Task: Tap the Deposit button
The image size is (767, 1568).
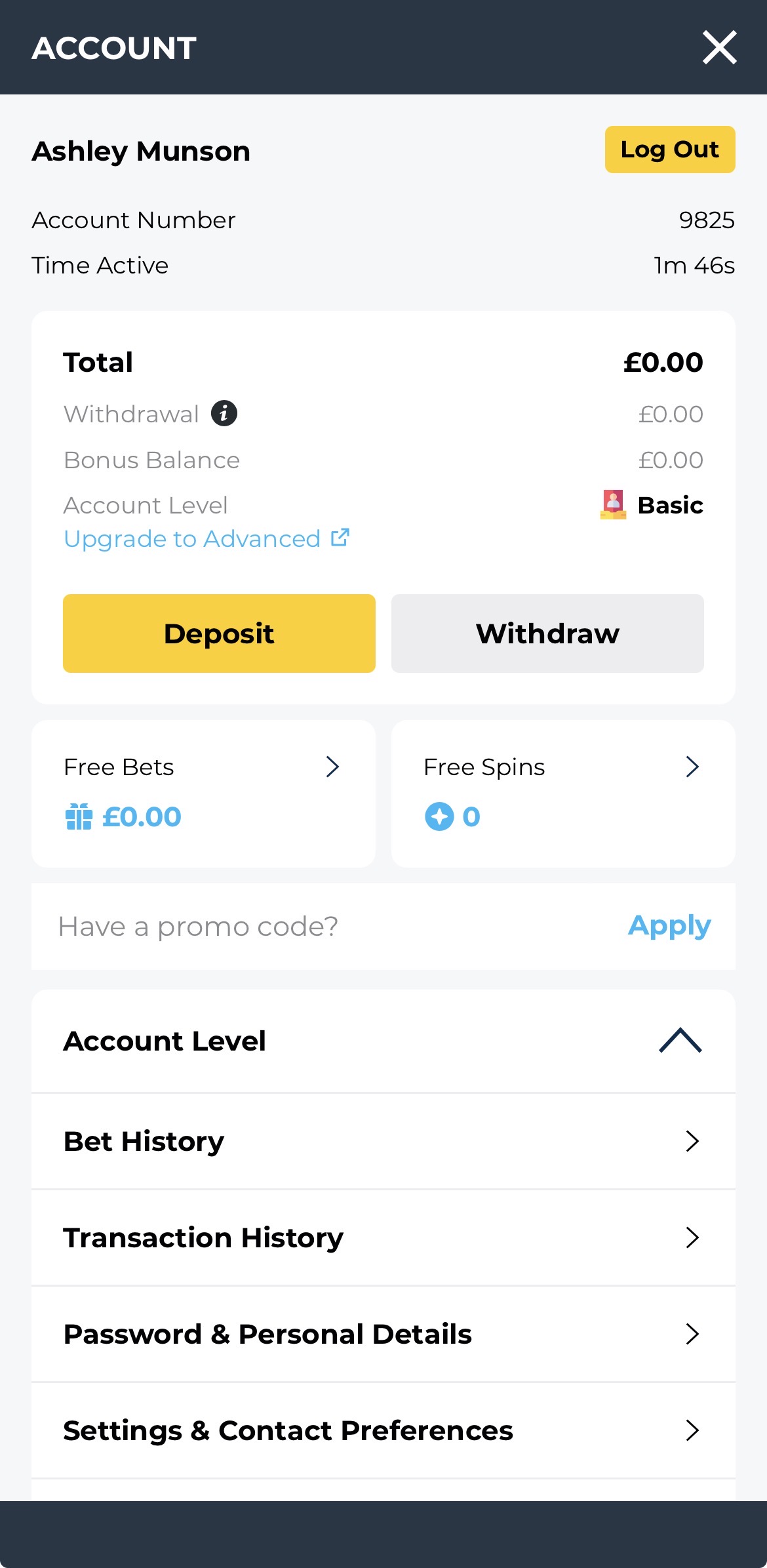Action: [x=219, y=633]
